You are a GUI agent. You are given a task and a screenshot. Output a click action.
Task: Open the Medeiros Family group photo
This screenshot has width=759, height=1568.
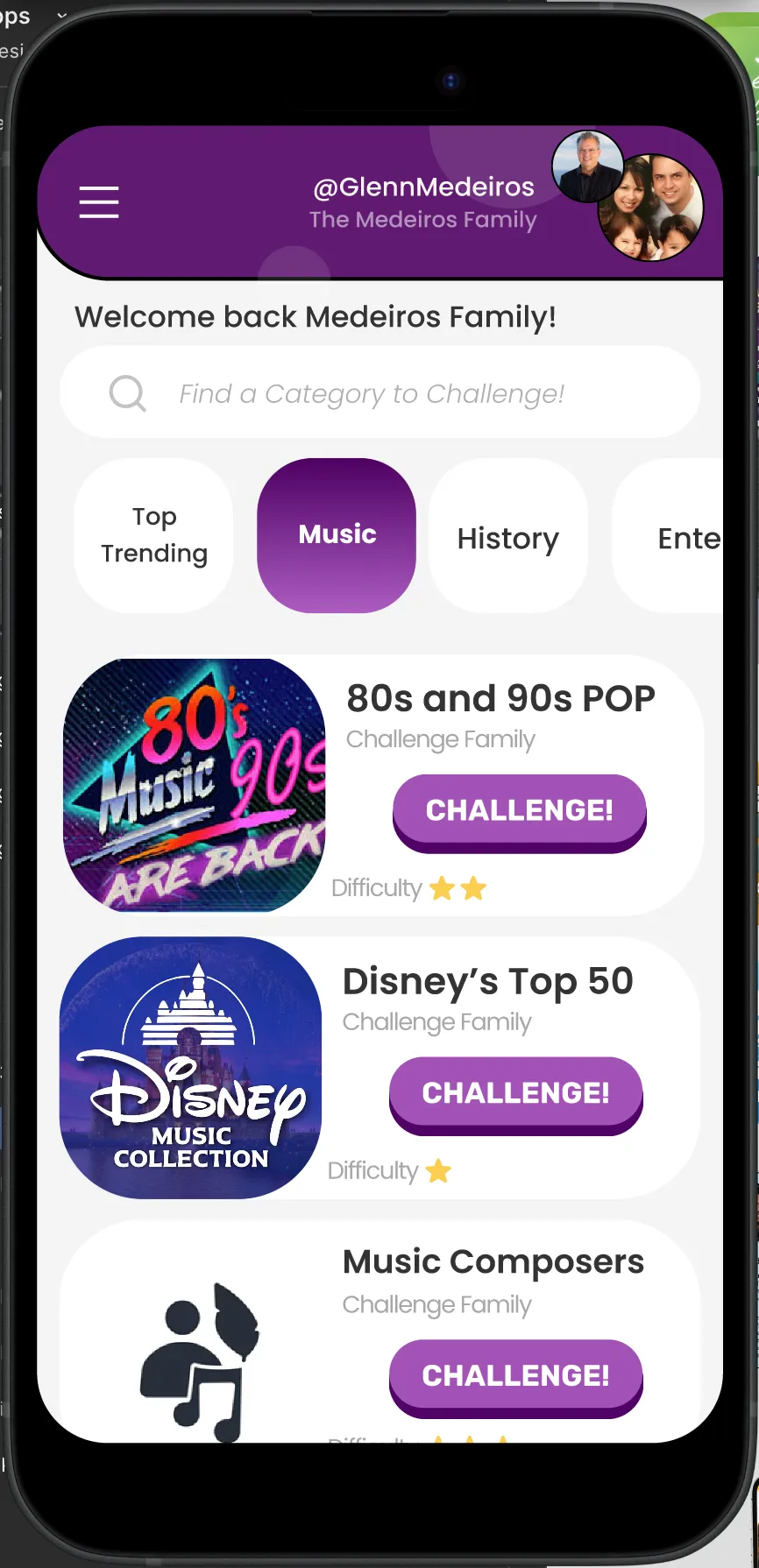652,210
